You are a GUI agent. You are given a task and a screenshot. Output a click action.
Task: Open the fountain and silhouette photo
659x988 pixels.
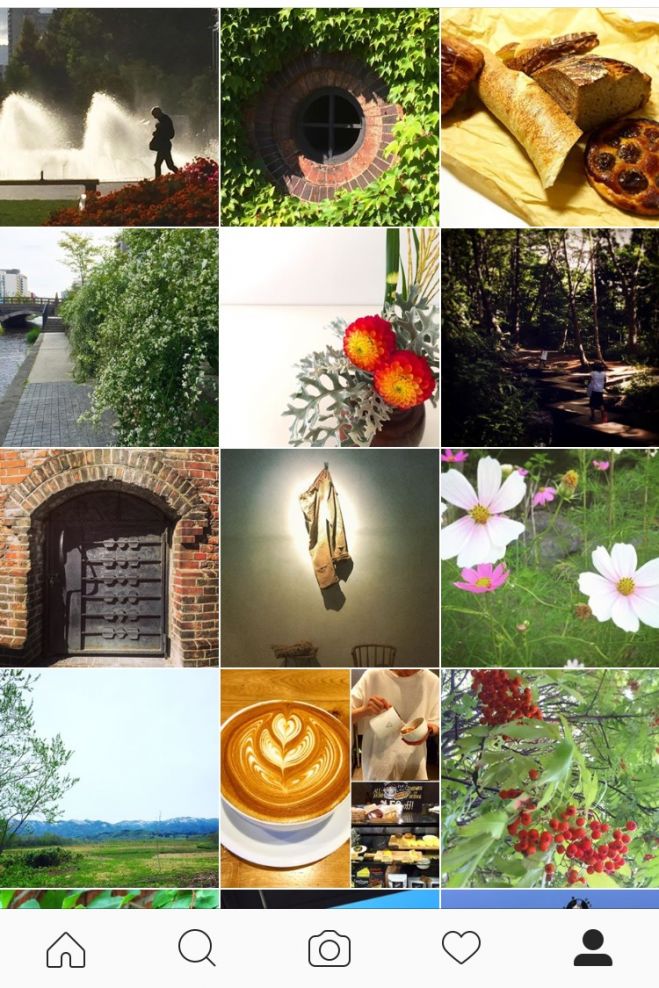(109, 117)
